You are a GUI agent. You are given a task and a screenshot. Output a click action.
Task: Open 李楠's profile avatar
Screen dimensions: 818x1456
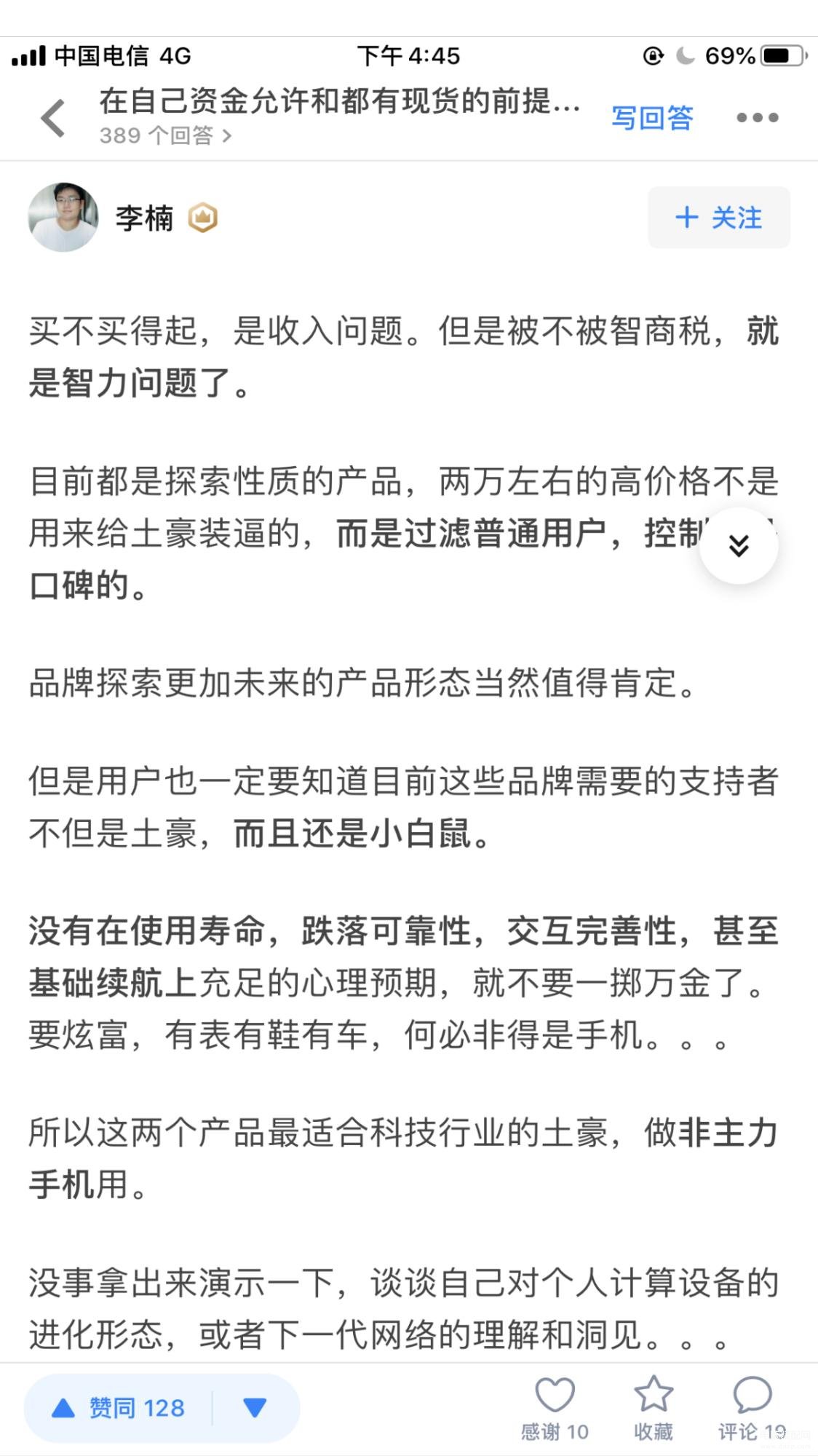pos(63,217)
